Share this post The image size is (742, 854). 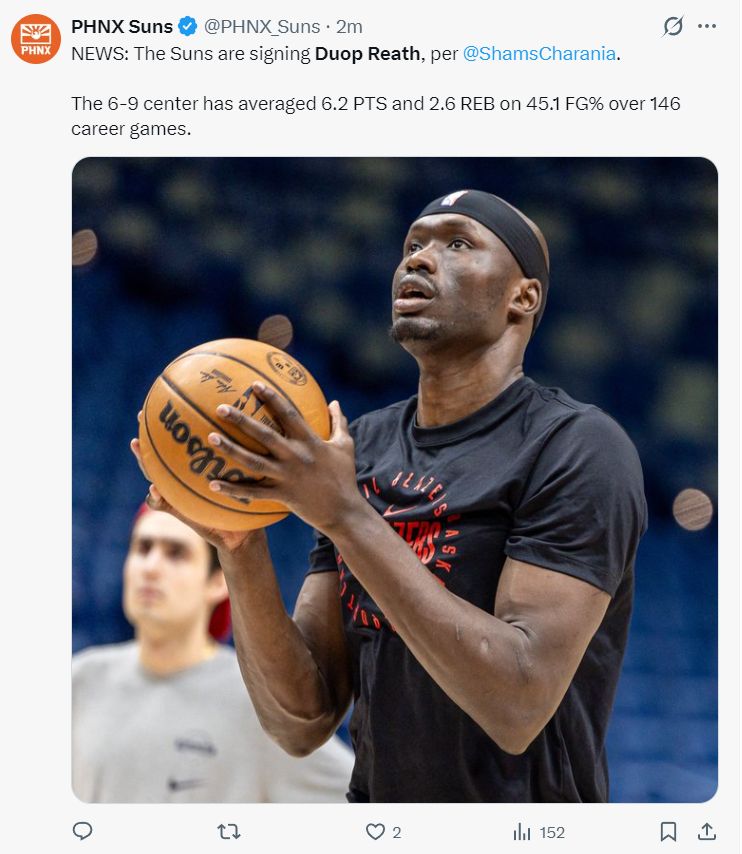707,831
